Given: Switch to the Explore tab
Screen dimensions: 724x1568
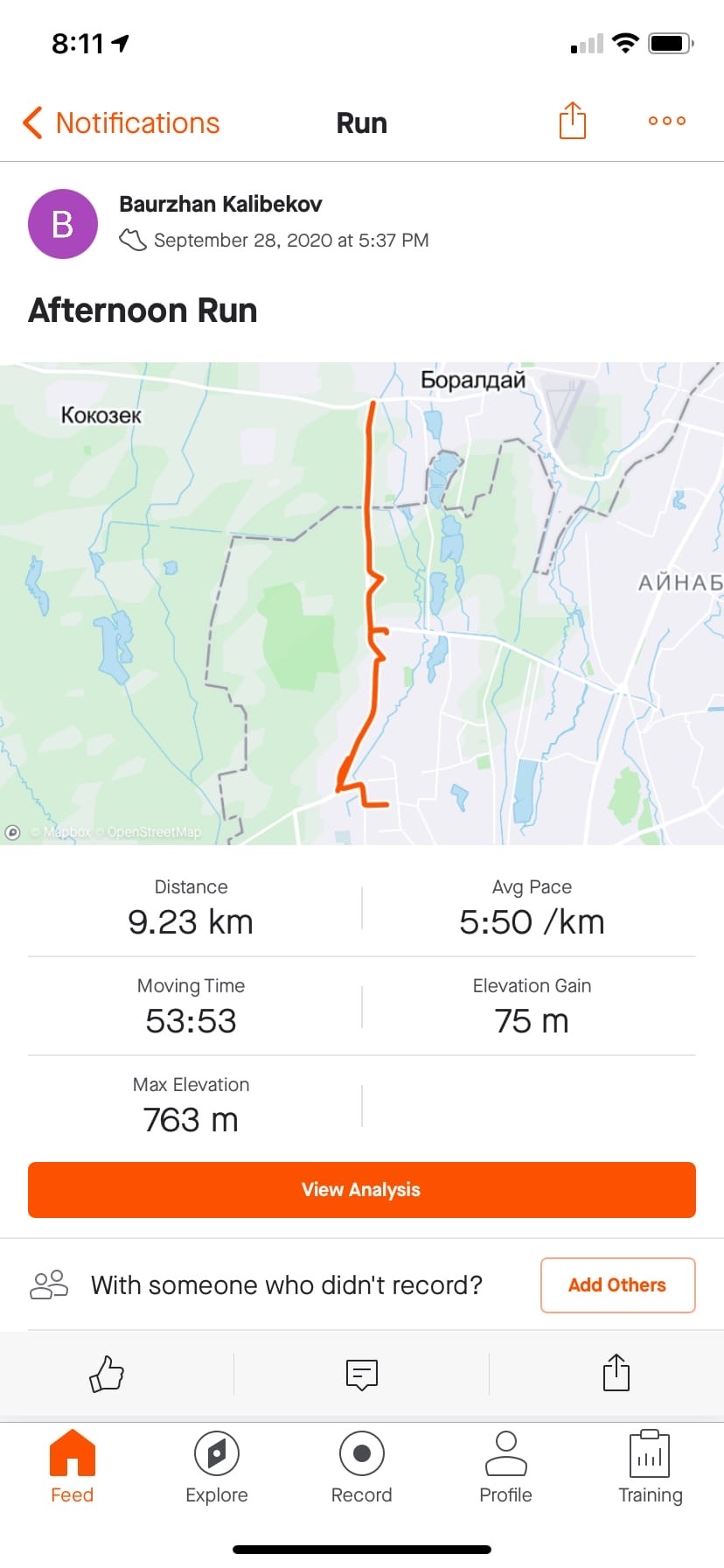Looking at the screenshot, I should coord(217,1466).
